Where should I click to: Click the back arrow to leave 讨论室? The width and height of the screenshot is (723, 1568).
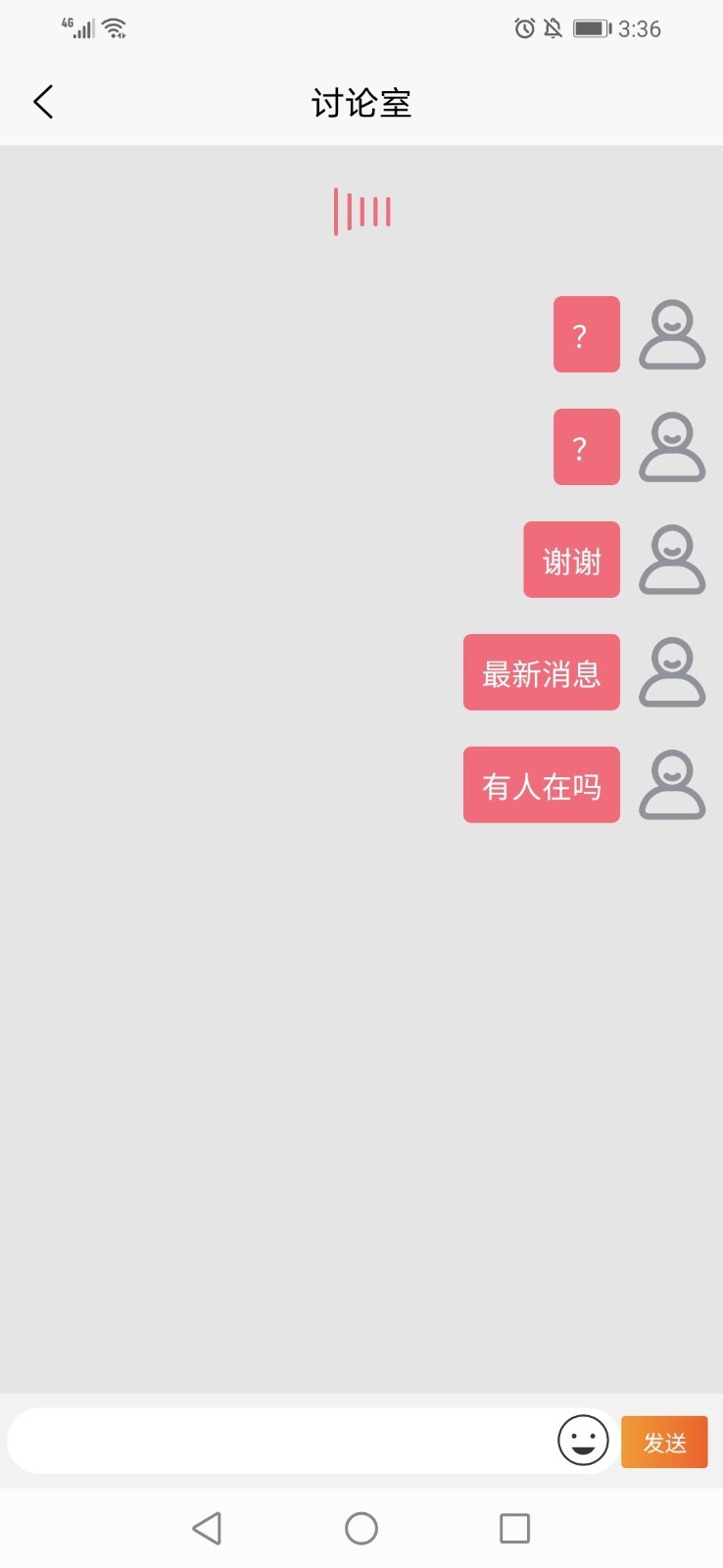pos(43,101)
